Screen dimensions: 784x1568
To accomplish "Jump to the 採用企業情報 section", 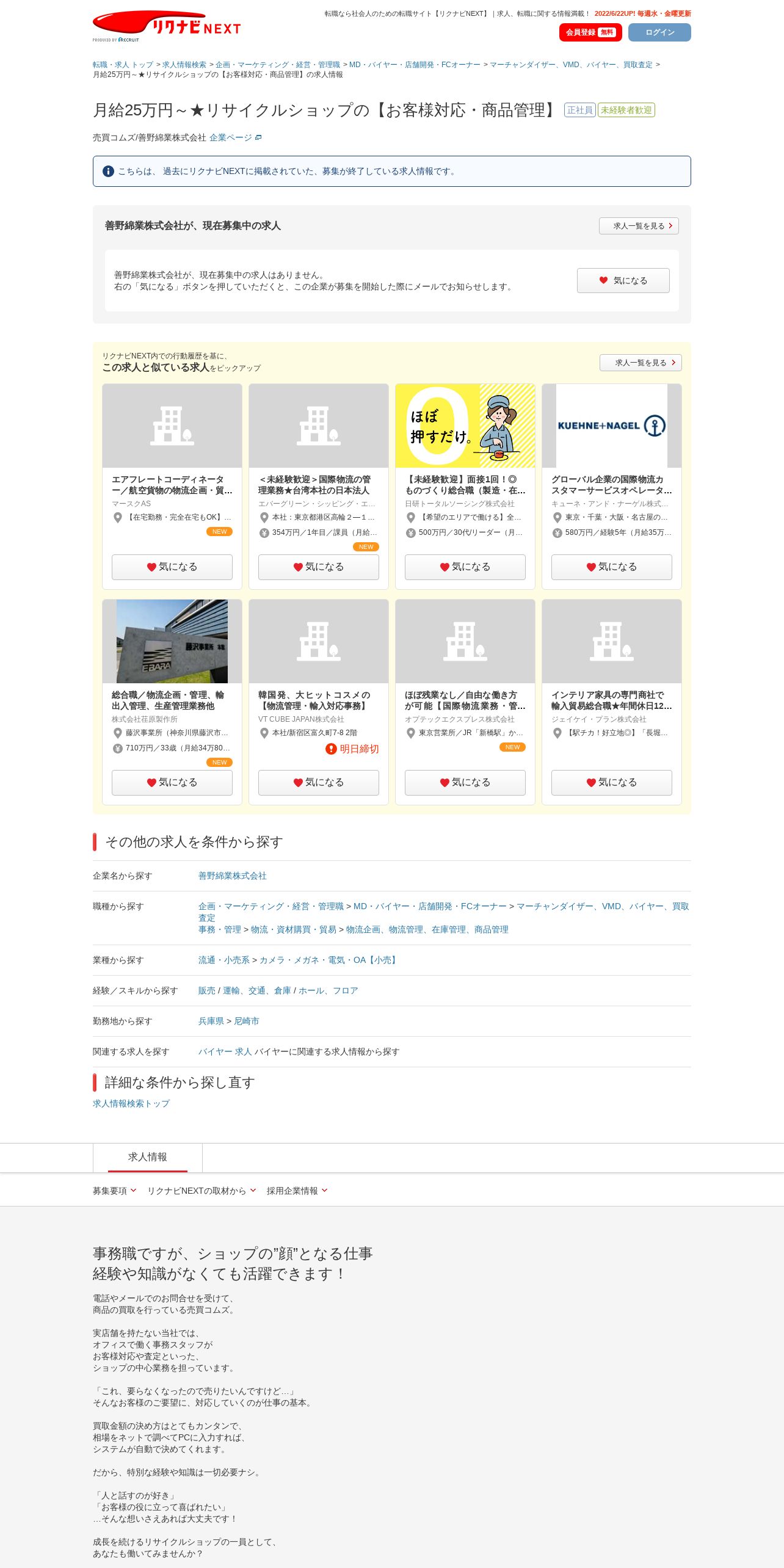I will (x=297, y=1191).
